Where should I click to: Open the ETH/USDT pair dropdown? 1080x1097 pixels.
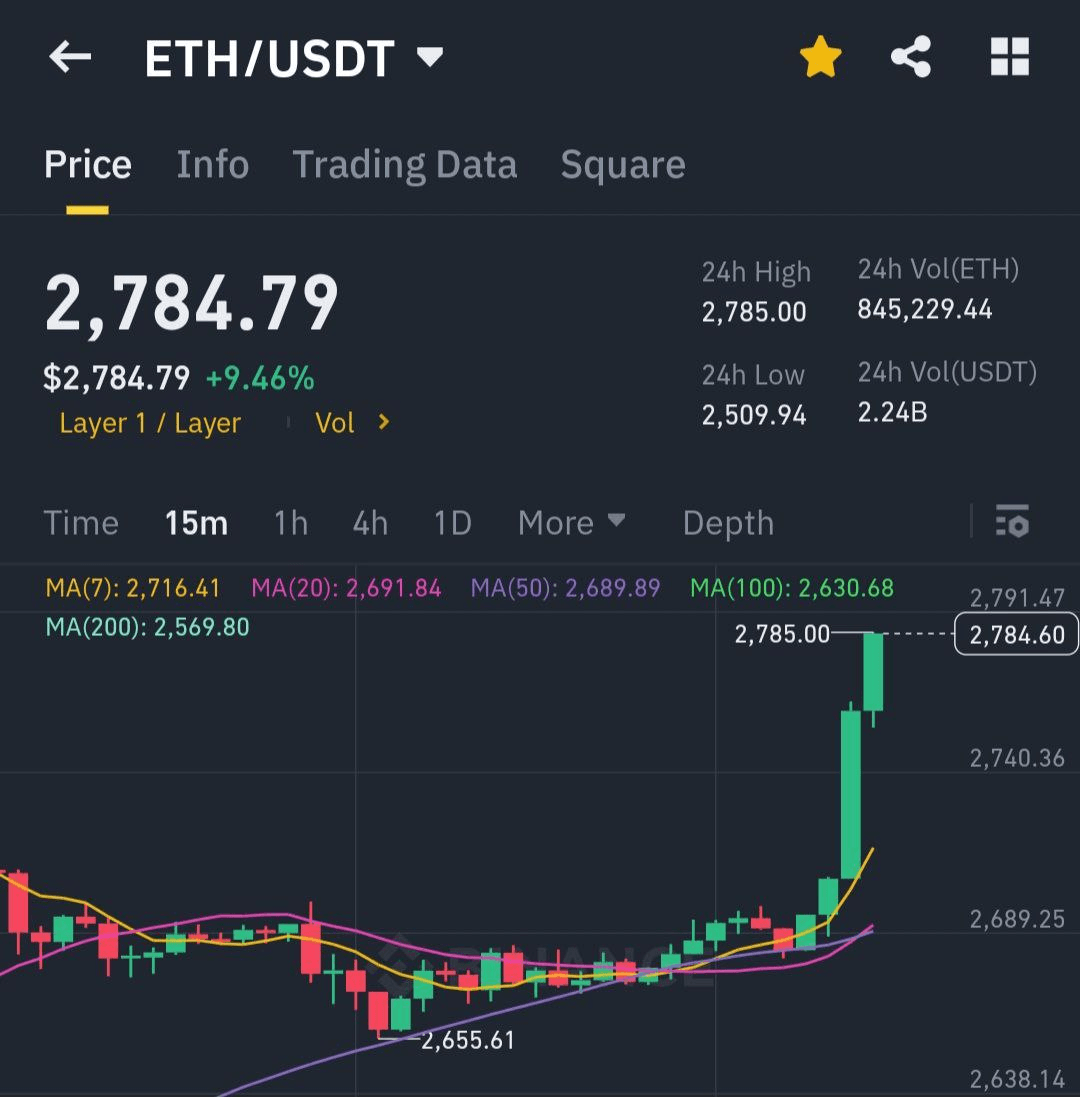click(430, 57)
